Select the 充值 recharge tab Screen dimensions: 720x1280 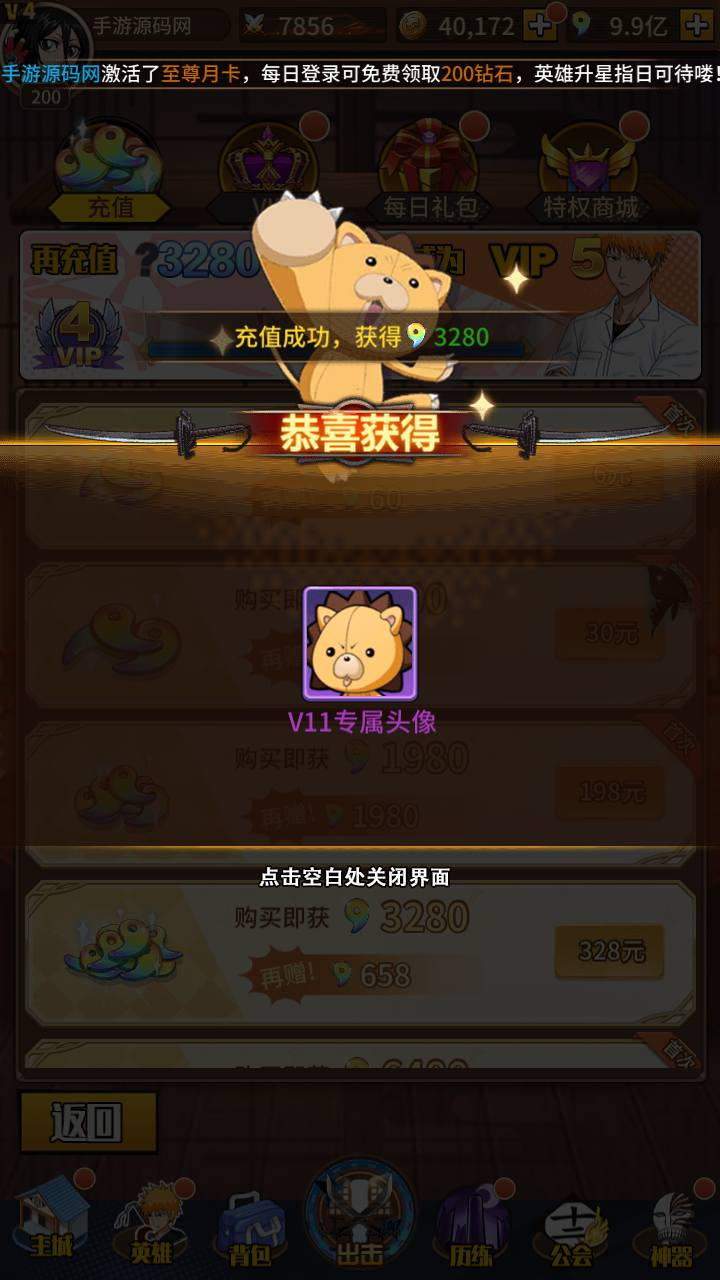click(x=111, y=172)
